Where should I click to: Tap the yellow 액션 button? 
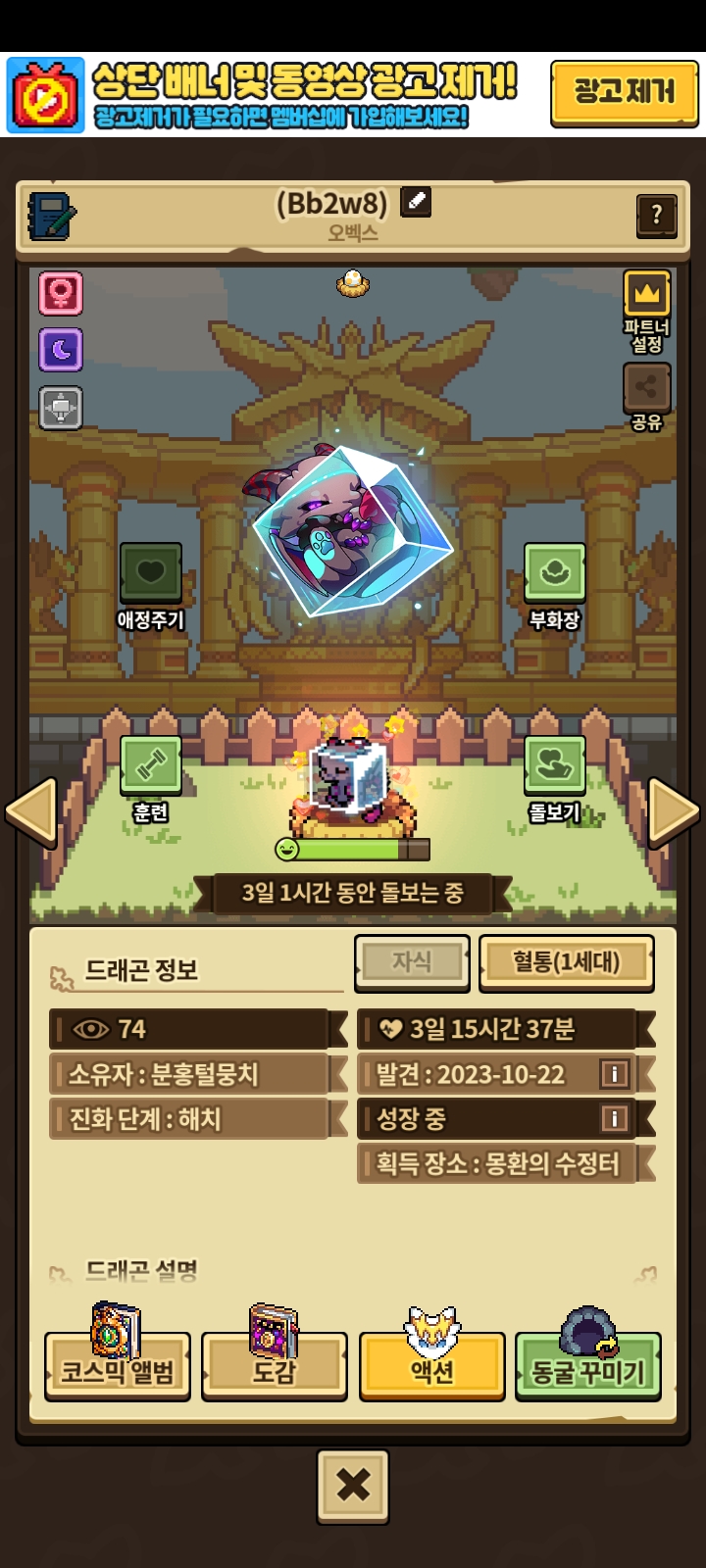pos(431,1366)
